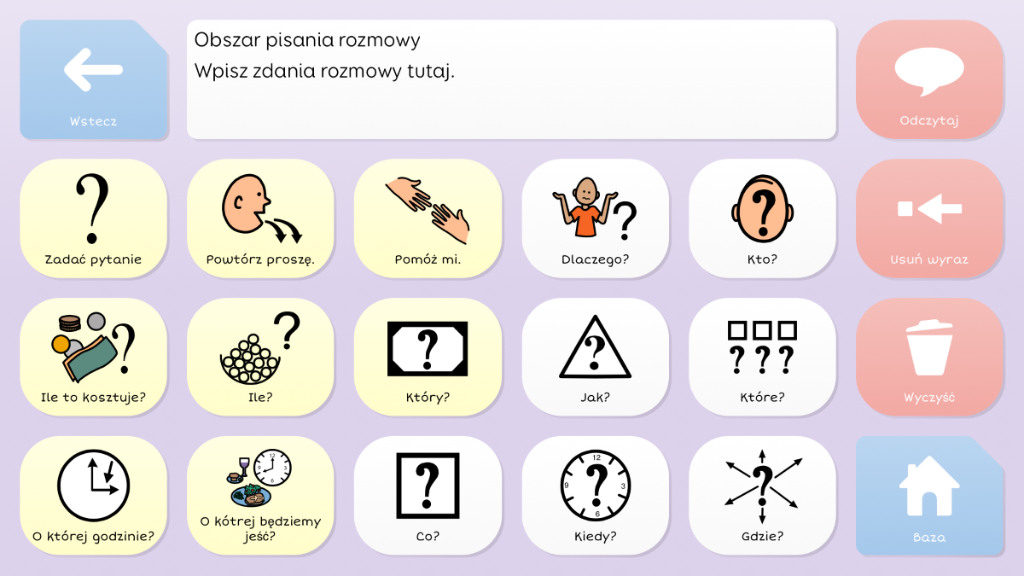This screenshot has height=576, width=1024.
Task: Select the Zadać pytanie tile
Action: pyautogui.click(x=93, y=218)
